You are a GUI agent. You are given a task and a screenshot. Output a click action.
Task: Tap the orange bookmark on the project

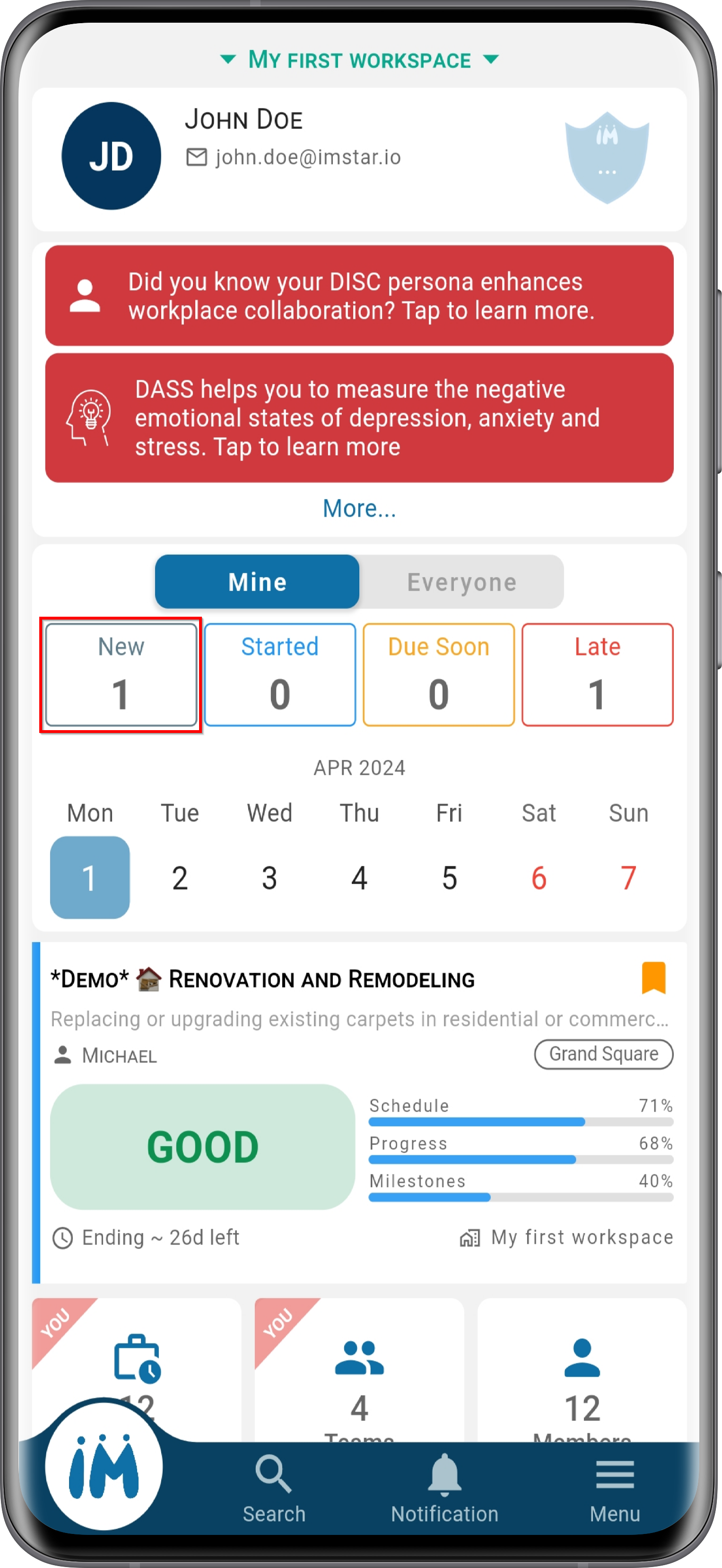(x=654, y=978)
